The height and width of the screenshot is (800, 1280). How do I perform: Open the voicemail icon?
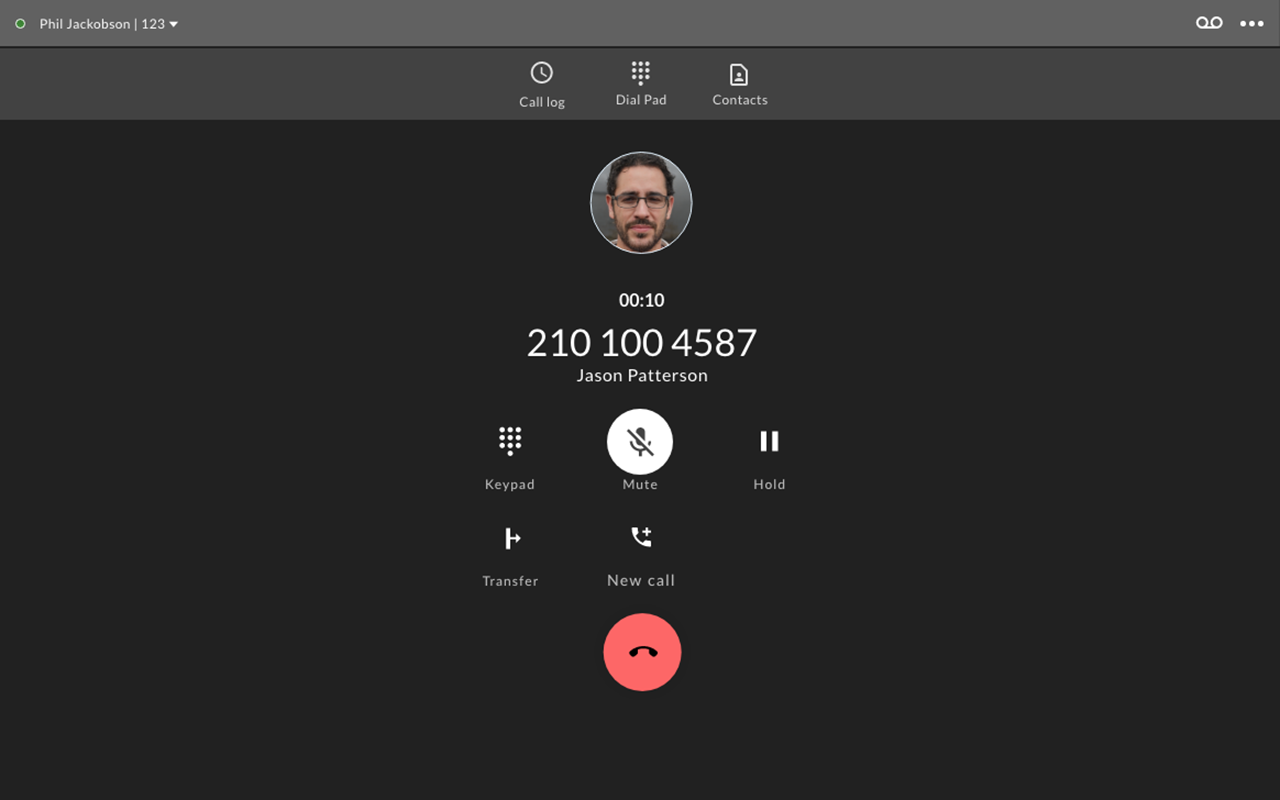(x=1209, y=23)
